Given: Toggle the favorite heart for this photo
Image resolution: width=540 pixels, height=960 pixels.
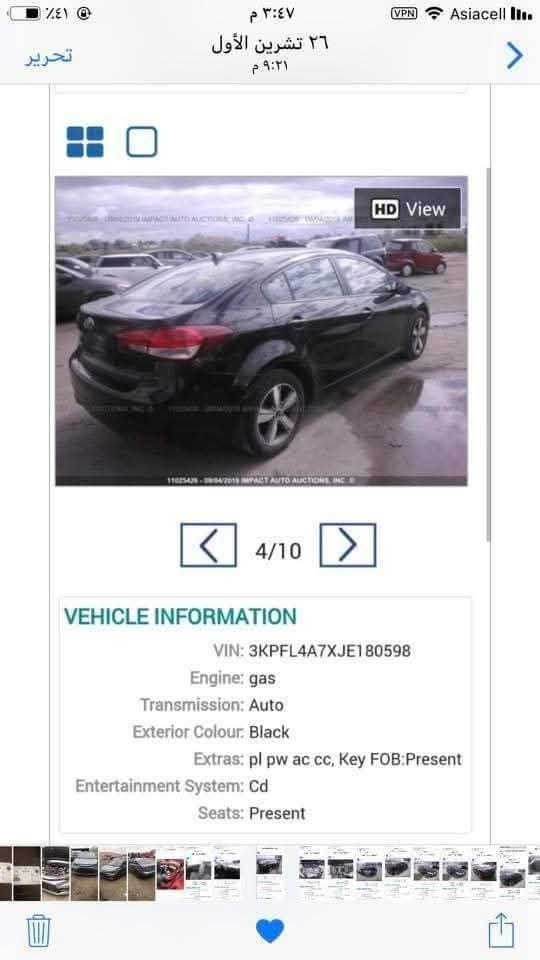Looking at the screenshot, I should pyautogui.click(x=270, y=931).
